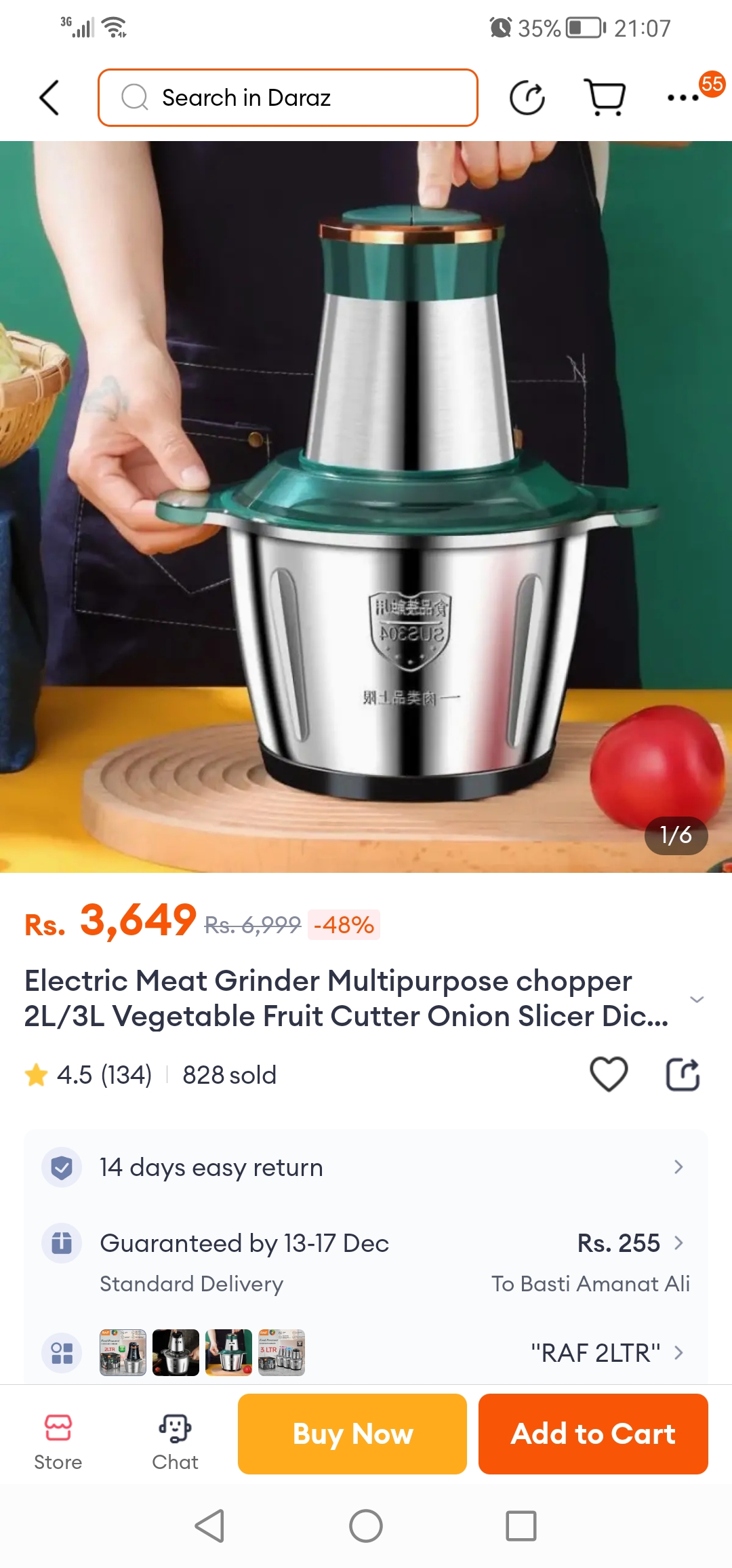732x1568 pixels.
Task: Open the recently viewed history icon
Action: [x=527, y=98]
